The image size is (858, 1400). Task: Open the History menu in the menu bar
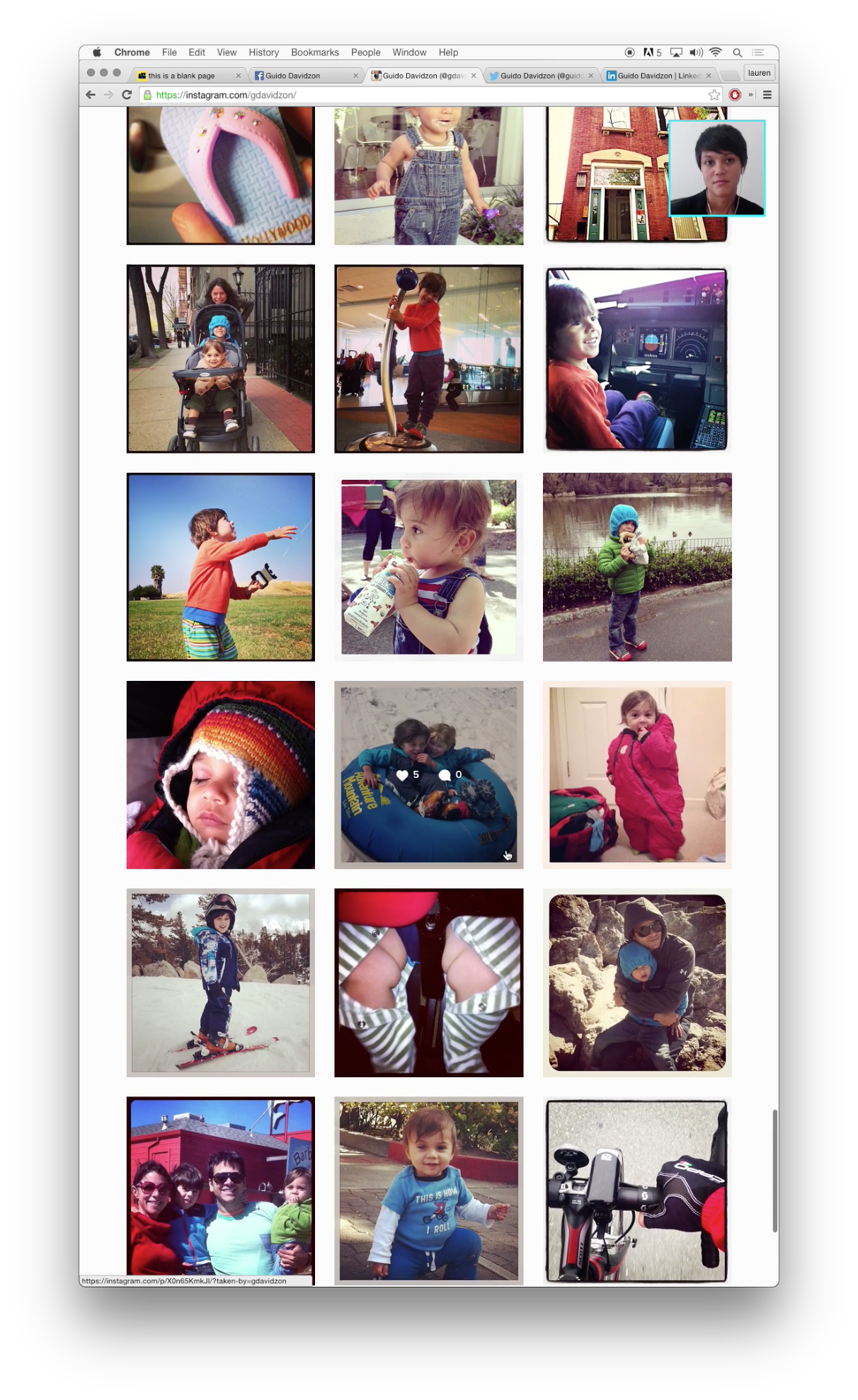(x=263, y=52)
